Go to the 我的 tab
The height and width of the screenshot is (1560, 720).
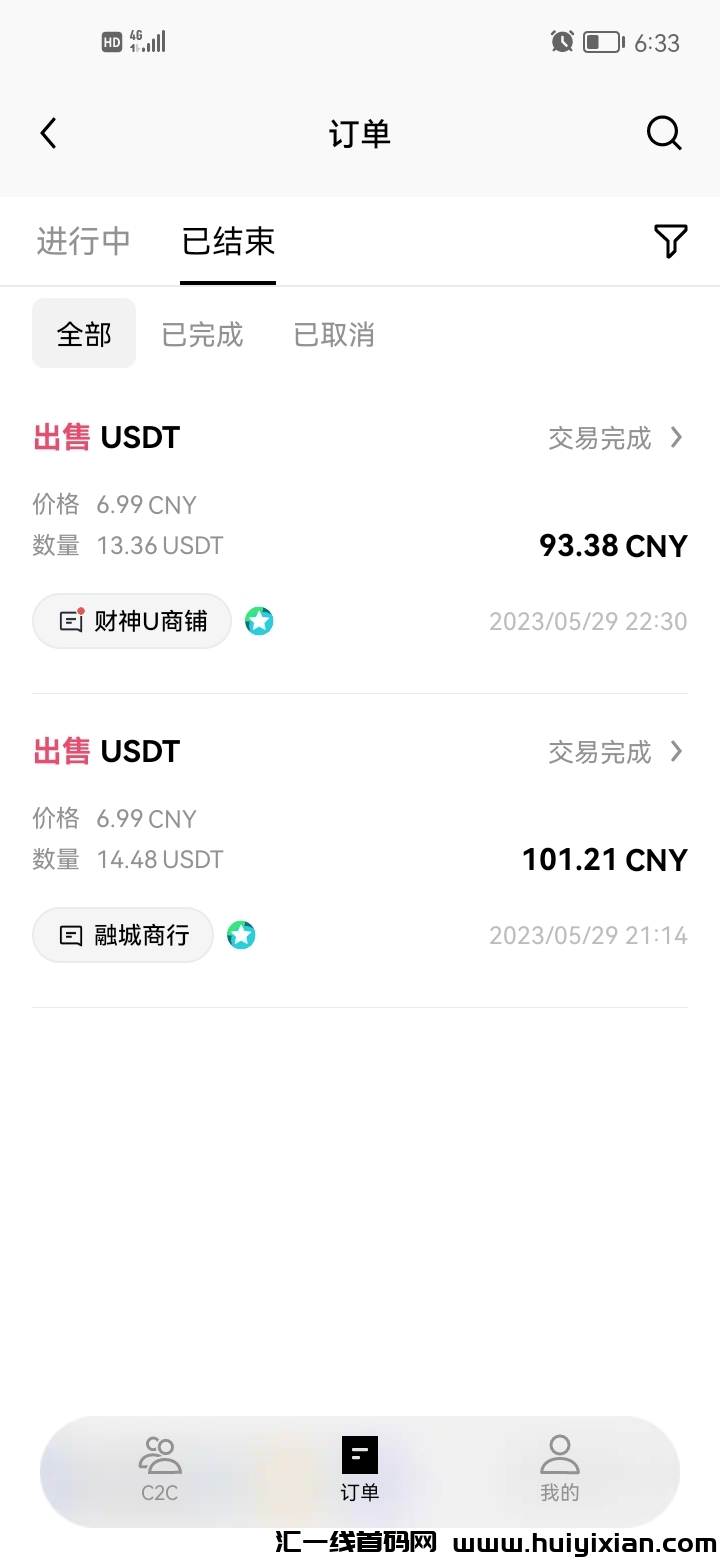560,1470
